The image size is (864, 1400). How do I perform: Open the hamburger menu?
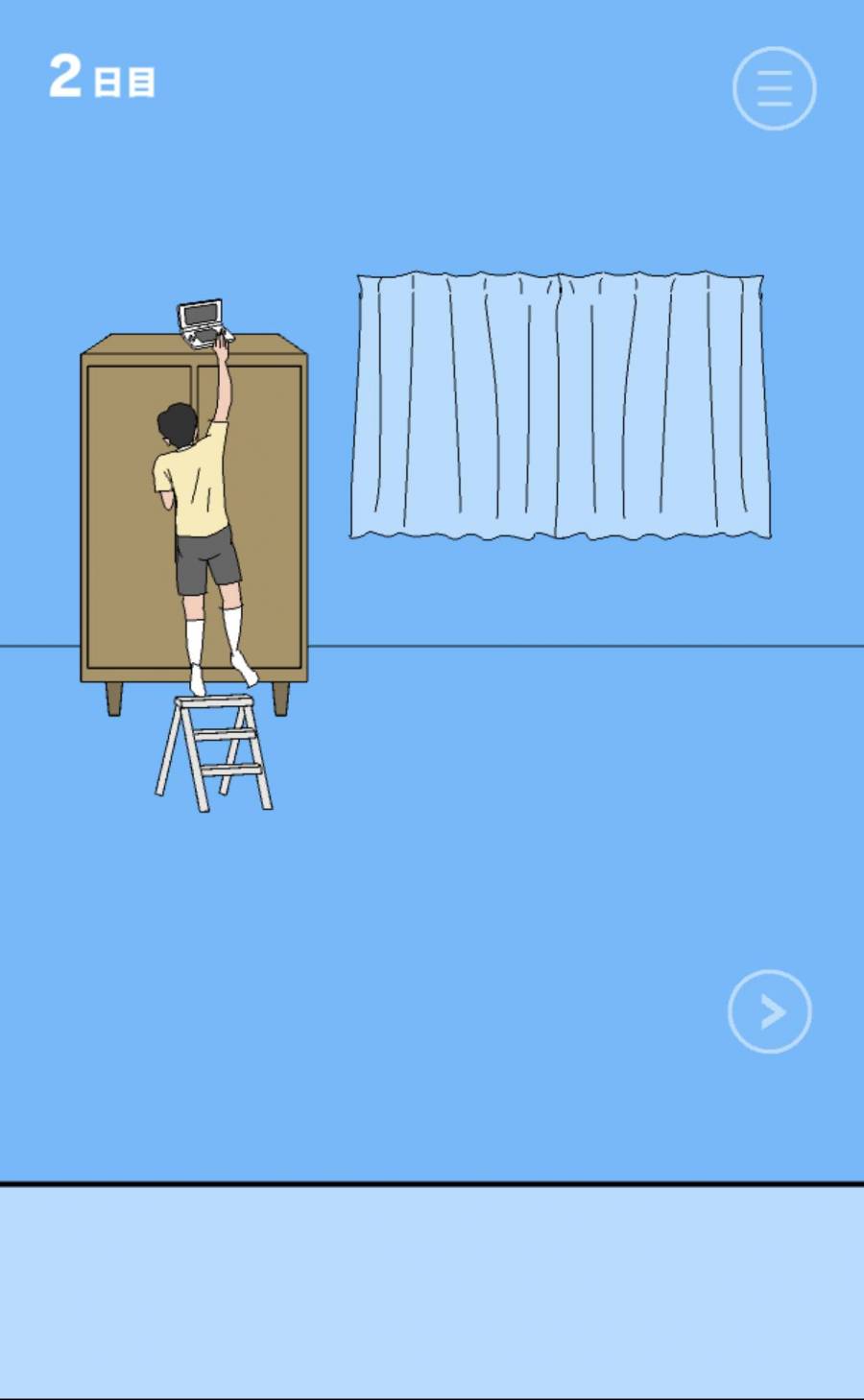click(774, 88)
